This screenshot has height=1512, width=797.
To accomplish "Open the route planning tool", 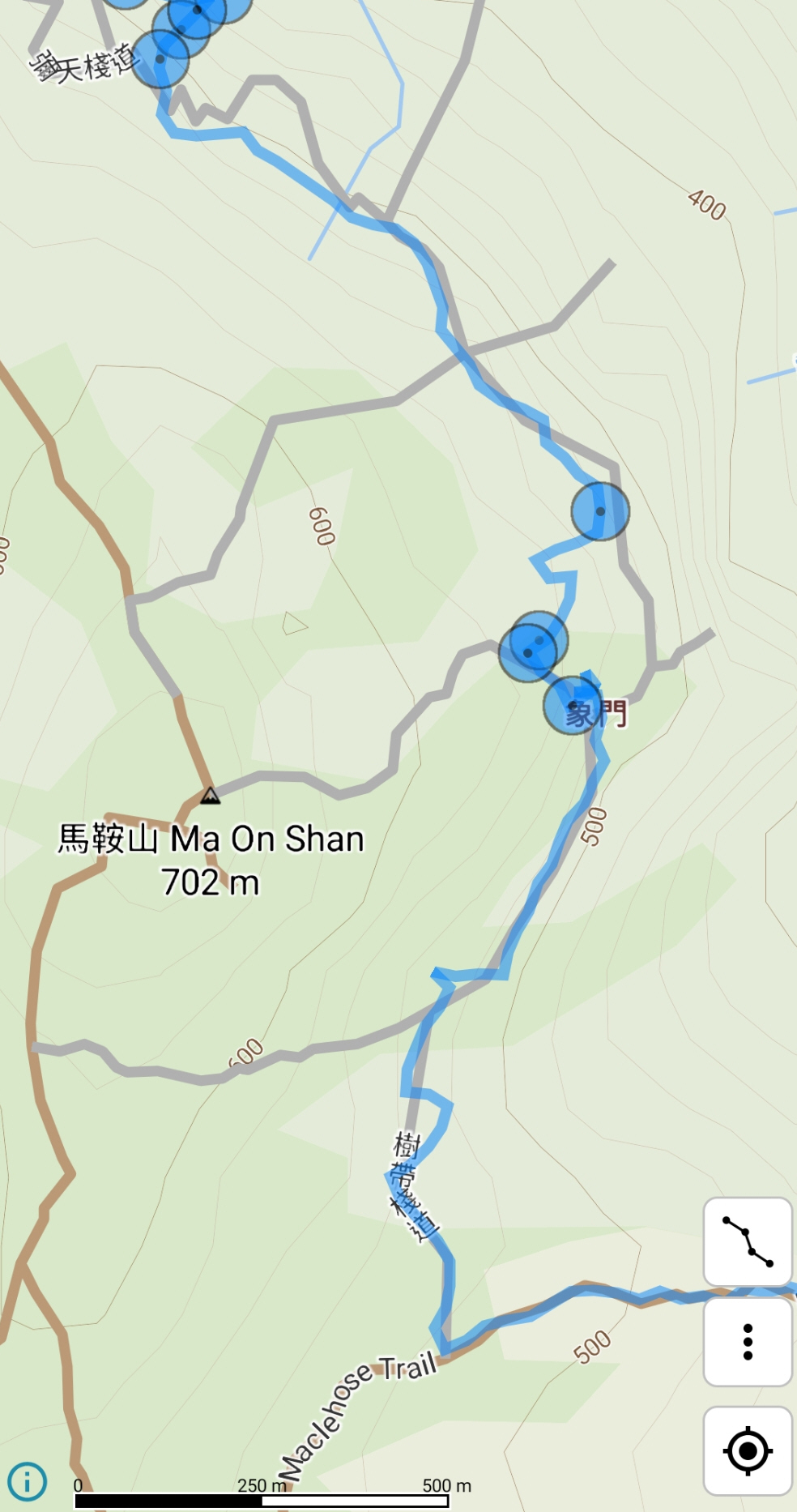I will click(x=748, y=1241).
